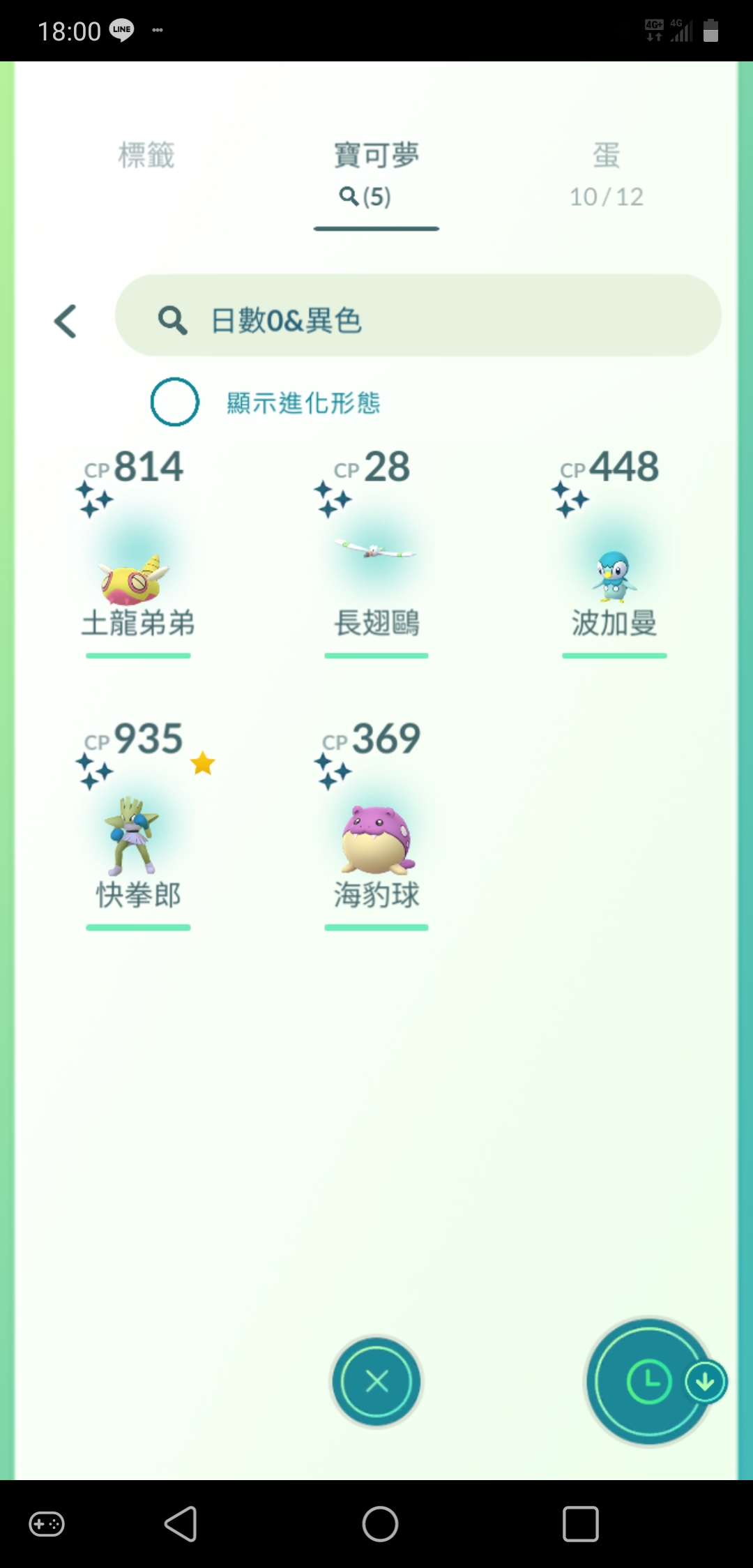Viewport: 753px width, 1568px height.
Task: Switch to the 標籤 tab
Action: [146, 155]
